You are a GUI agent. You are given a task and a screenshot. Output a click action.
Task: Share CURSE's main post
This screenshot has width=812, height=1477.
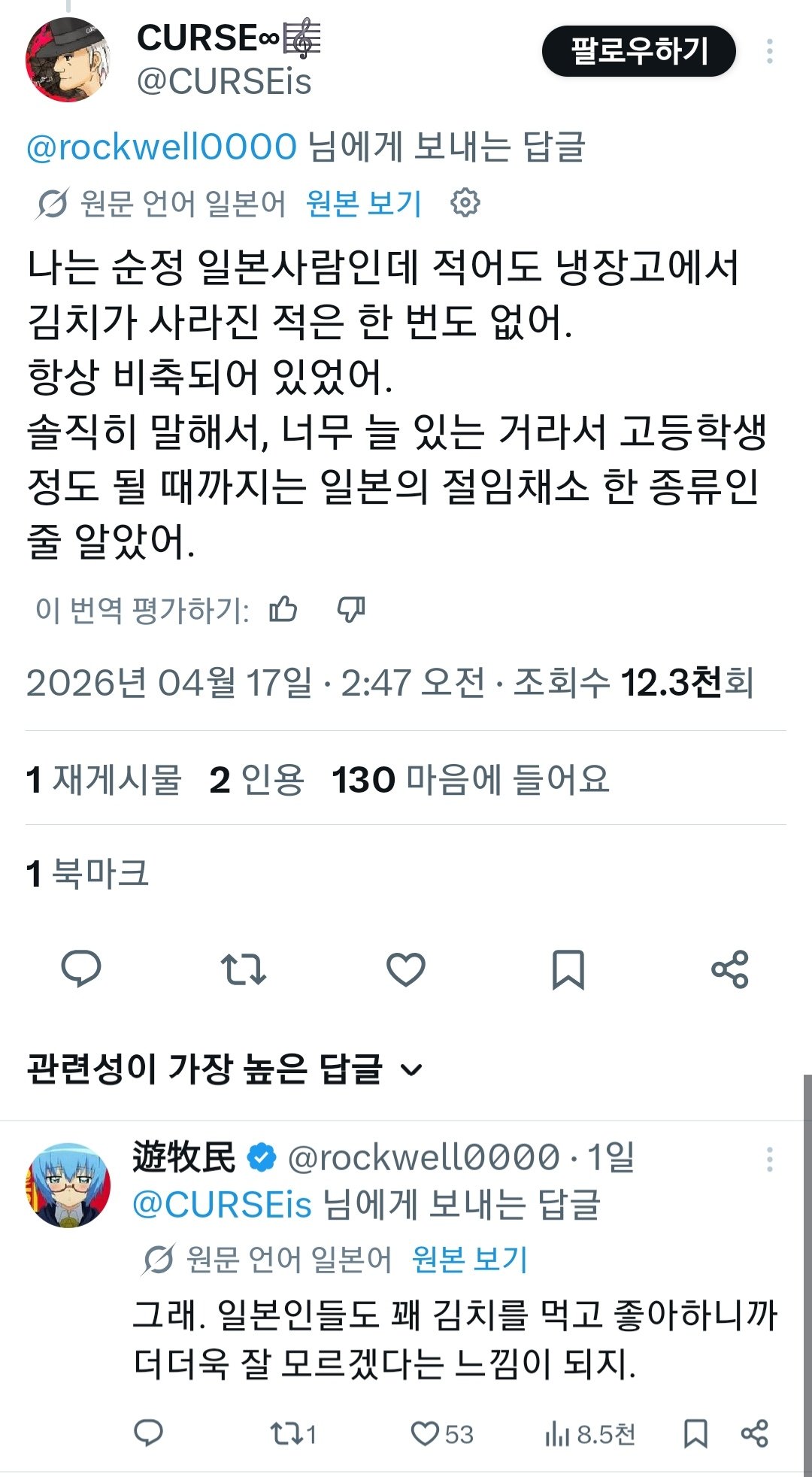(x=730, y=969)
